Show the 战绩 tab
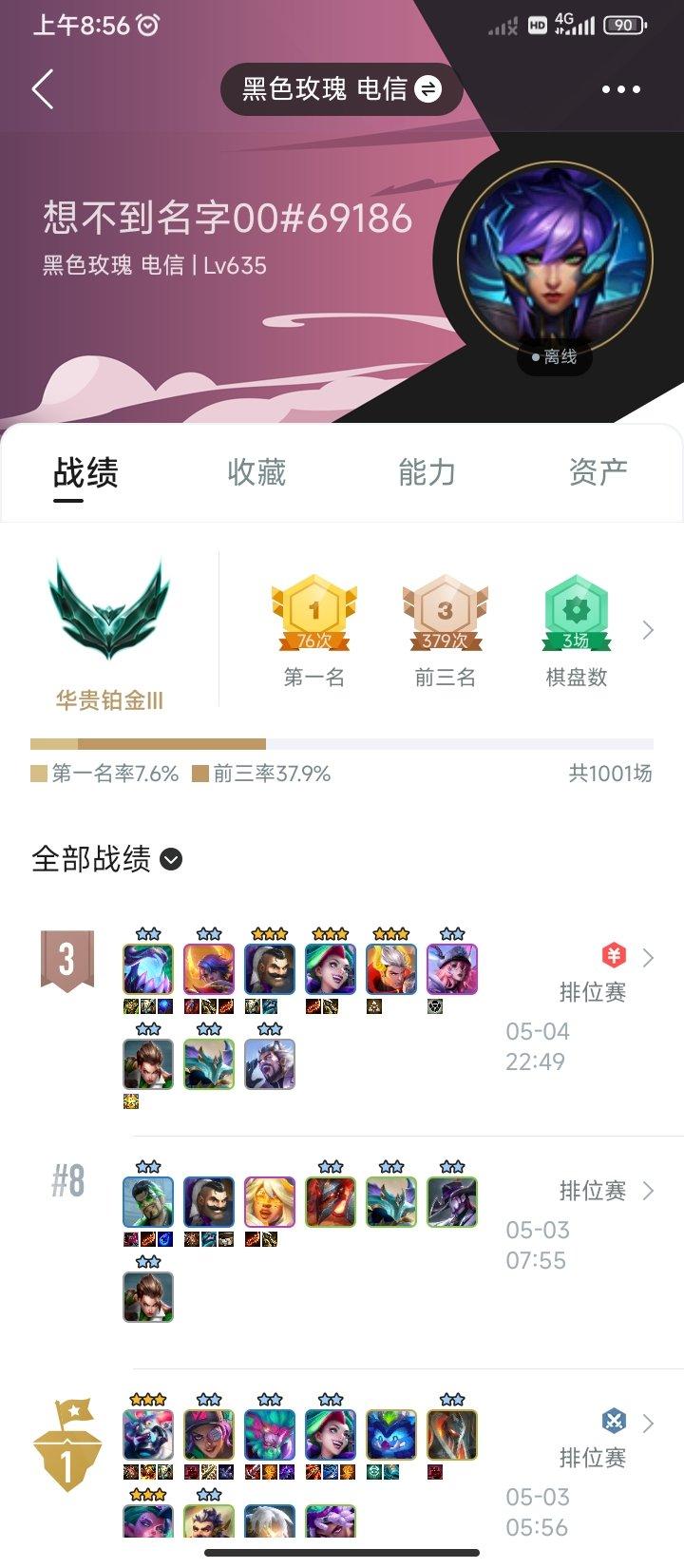 85,472
